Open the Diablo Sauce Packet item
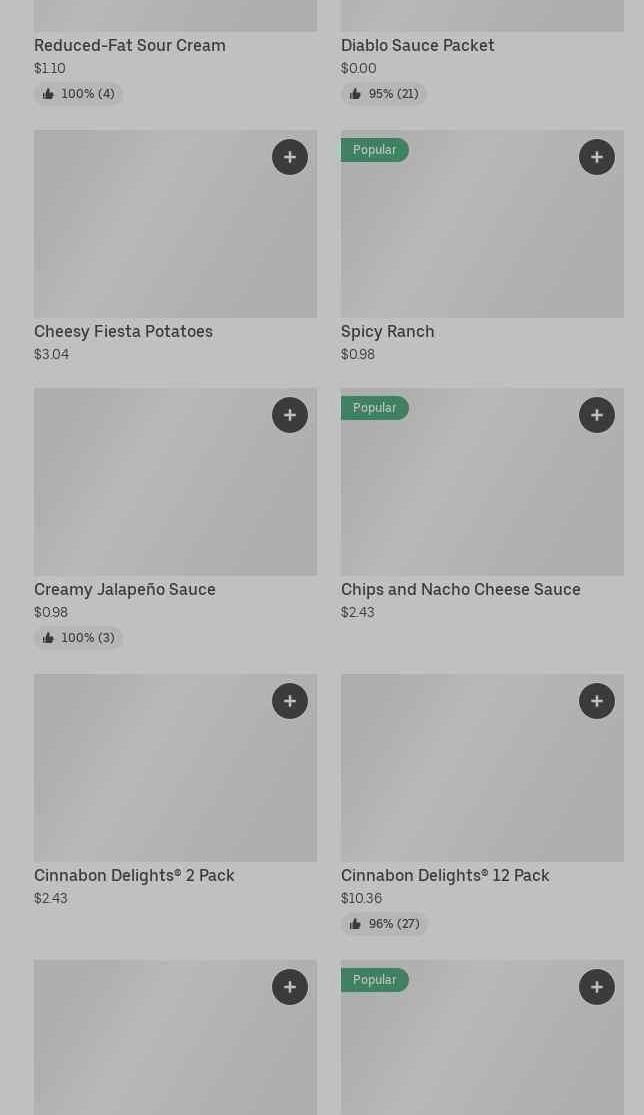 click(417, 45)
